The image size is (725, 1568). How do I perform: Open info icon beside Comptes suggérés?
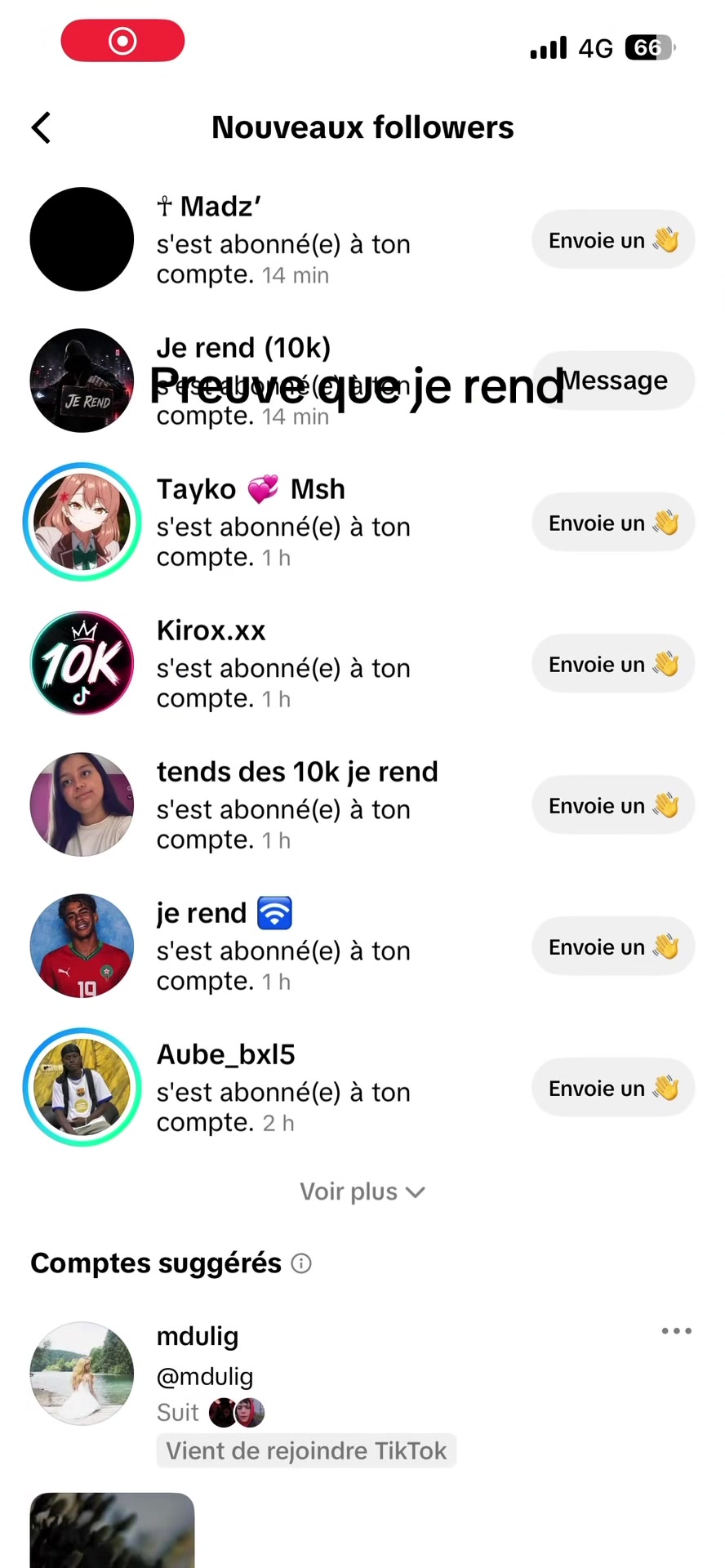(301, 1263)
